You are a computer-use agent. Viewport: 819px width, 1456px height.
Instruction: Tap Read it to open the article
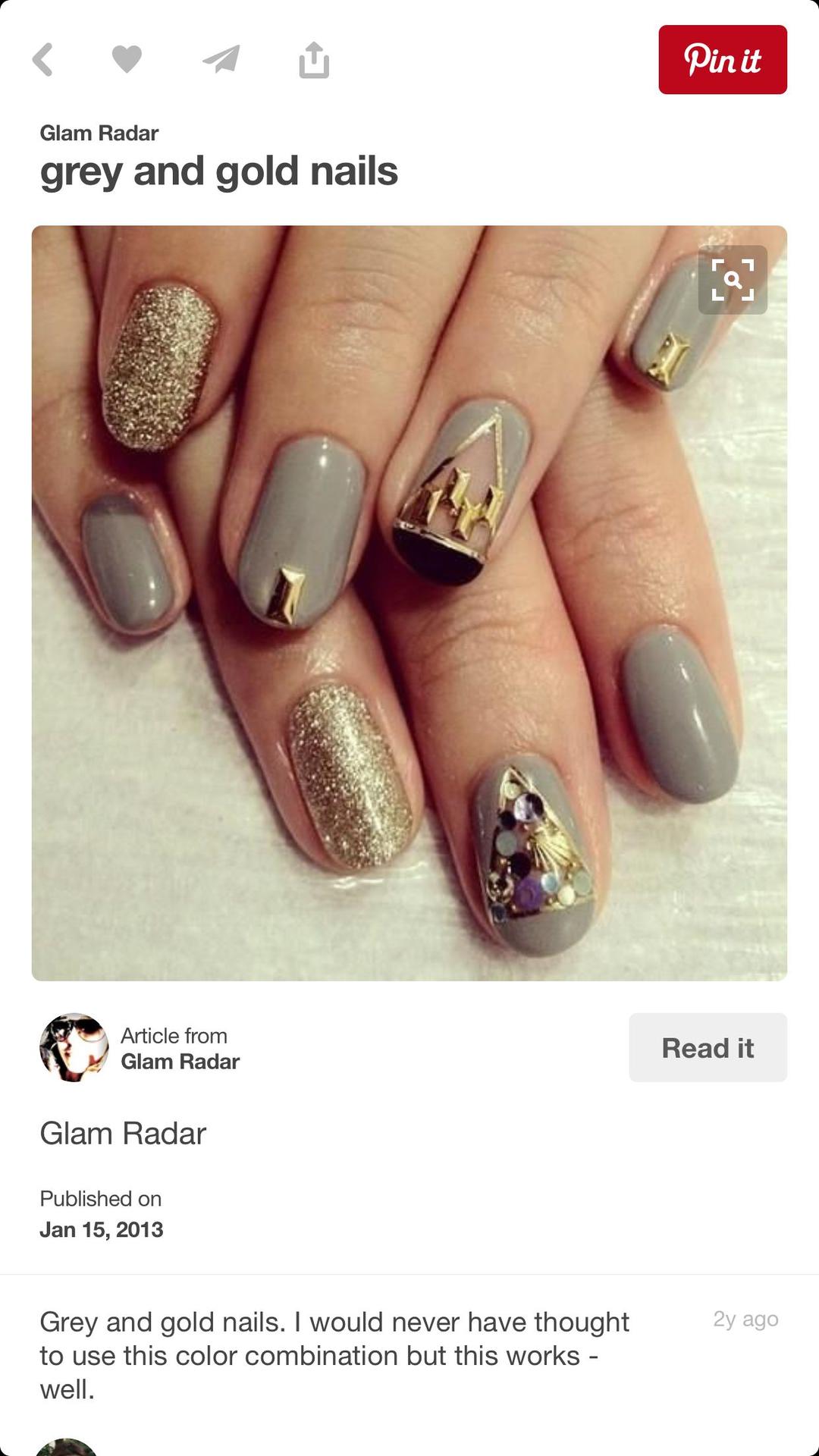[x=708, y=1047]
